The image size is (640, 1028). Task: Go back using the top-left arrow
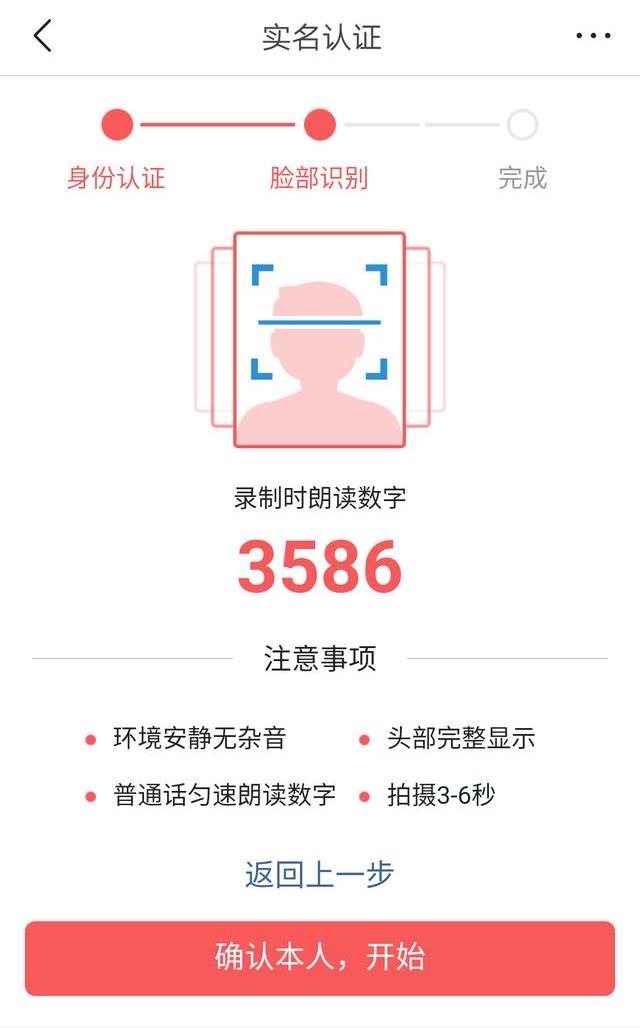point(43,35)
